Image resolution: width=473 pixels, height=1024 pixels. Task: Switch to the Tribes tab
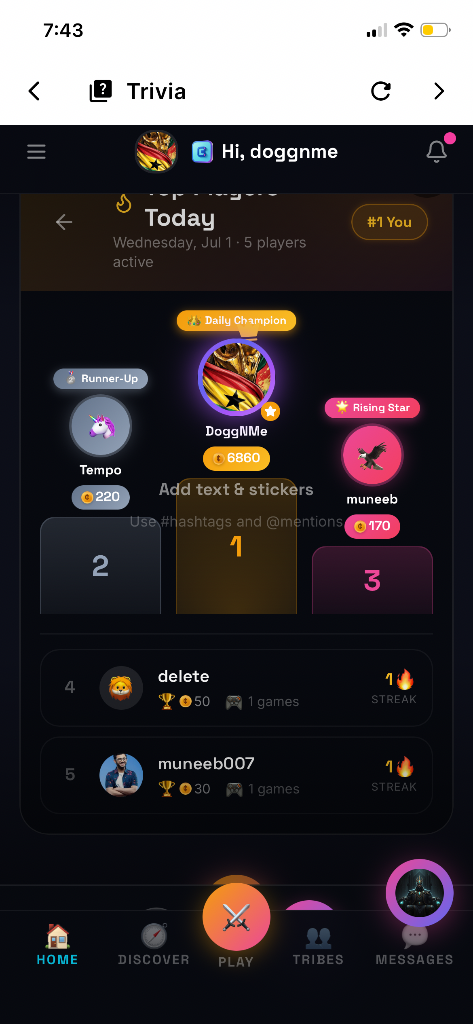pos(318,944)
